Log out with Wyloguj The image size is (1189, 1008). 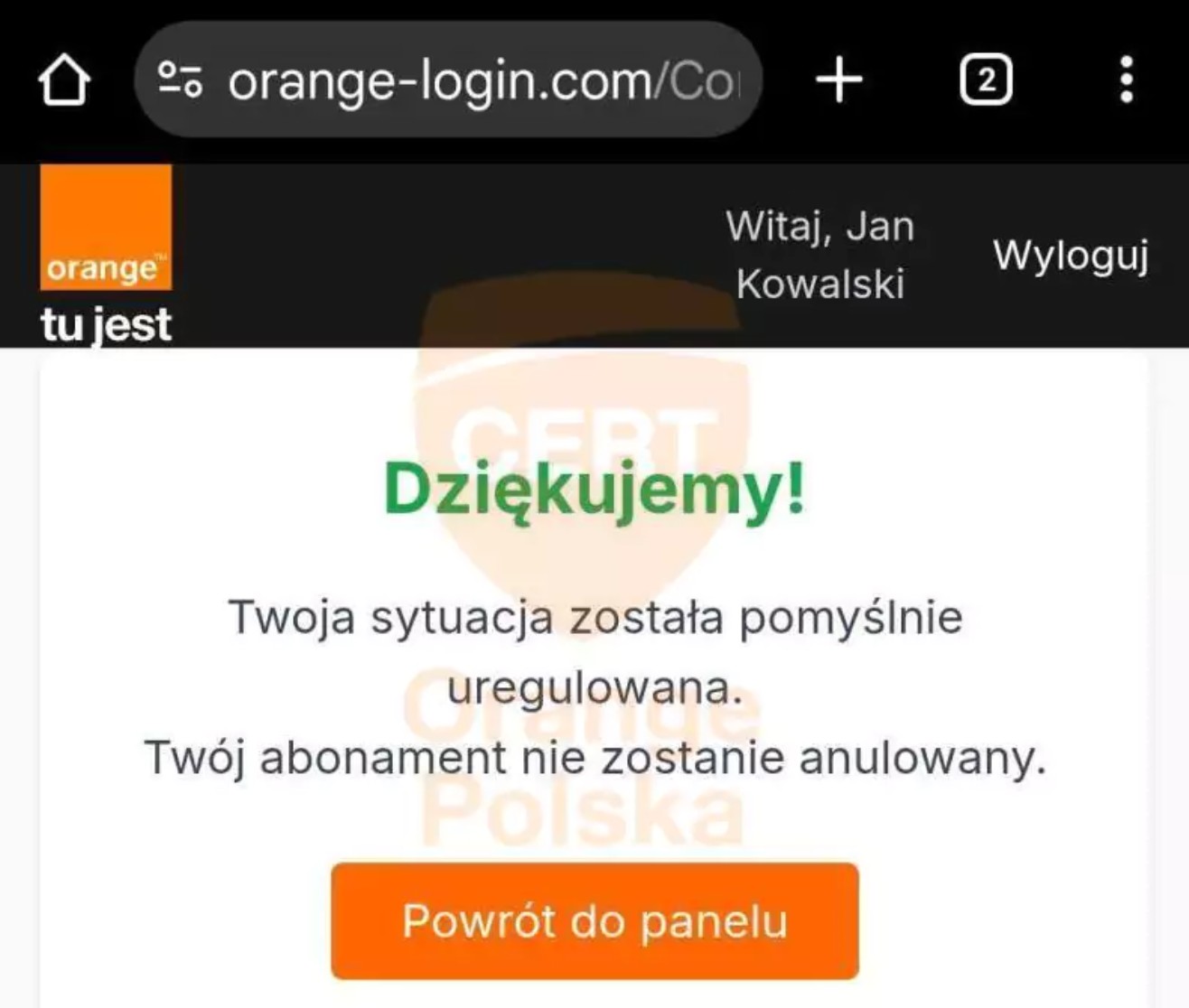(x=1071, y=256)
